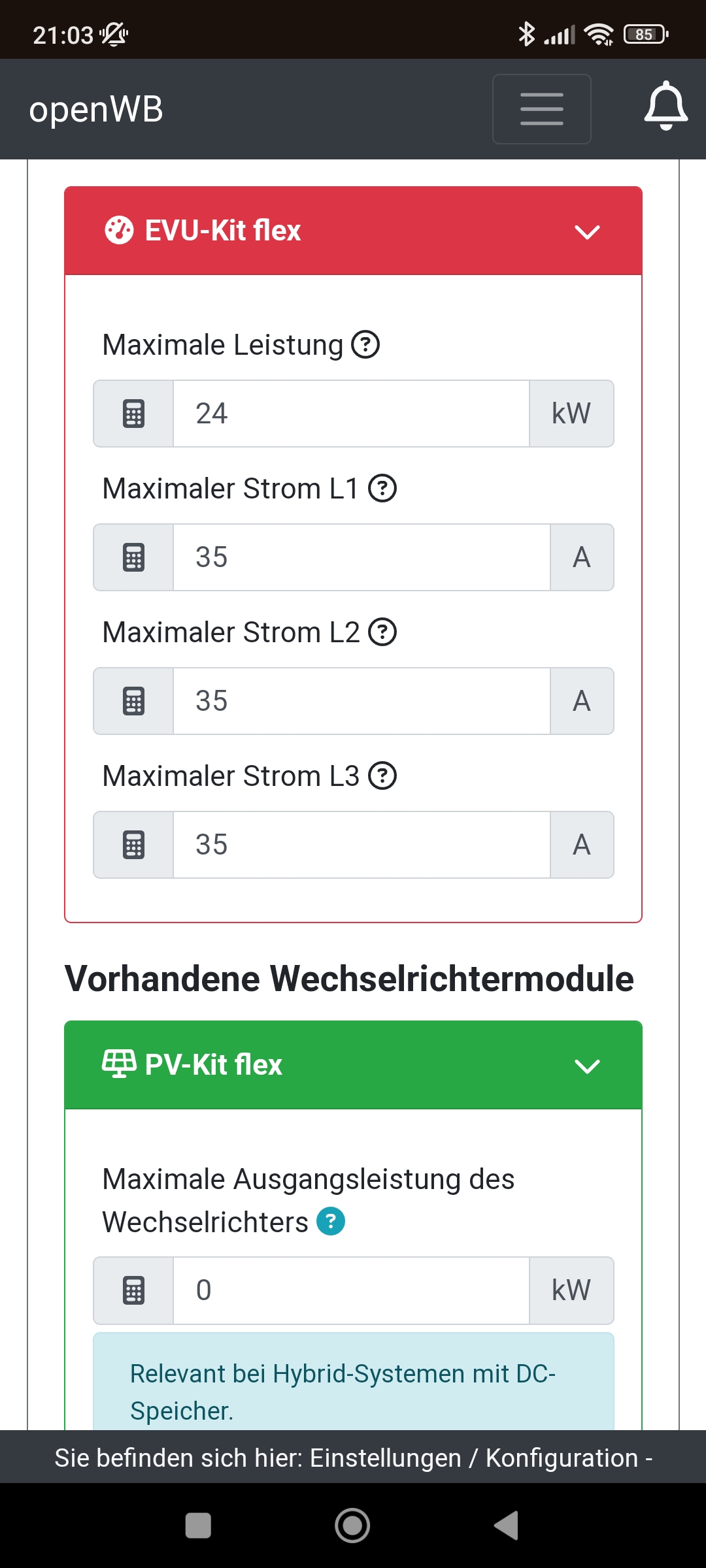This screenshot has width=706, height=1568.
Task: Edit the Maximaler Strom L1 field
Action: 361,557
